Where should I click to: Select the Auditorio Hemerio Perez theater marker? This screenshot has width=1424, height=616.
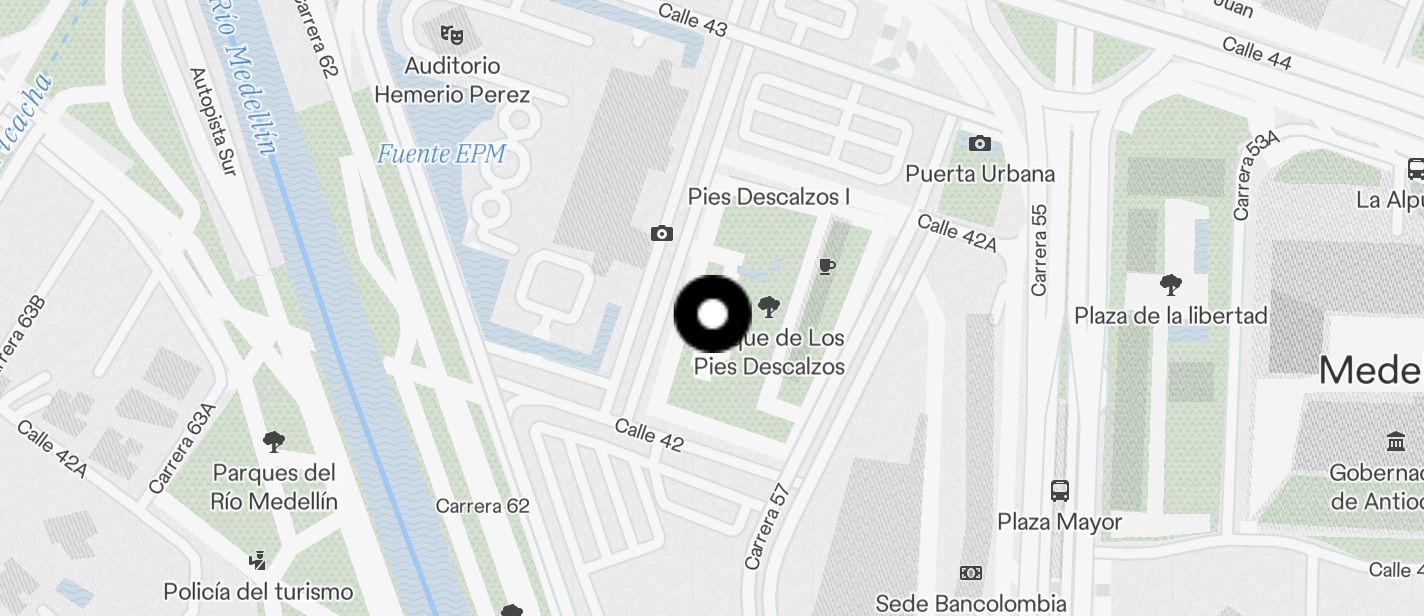tap(452, 34)
